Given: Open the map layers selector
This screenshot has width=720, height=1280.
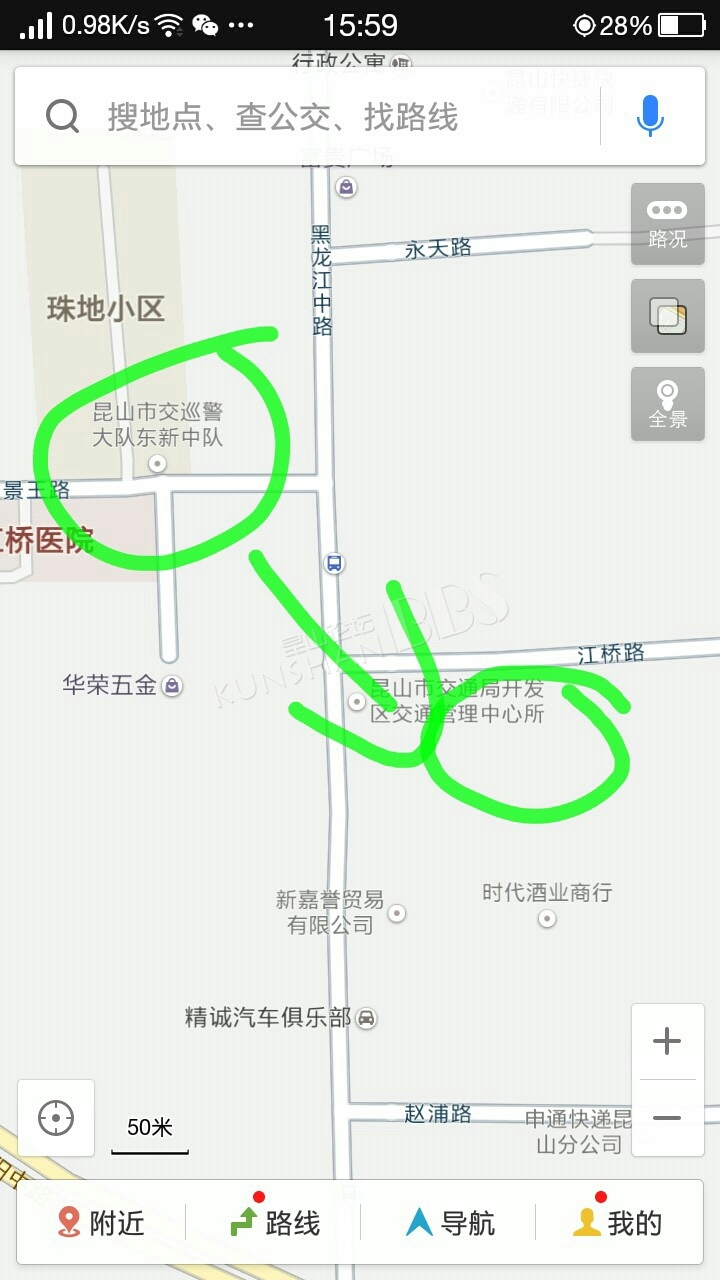Looking at the screenshot, I should tap(667, 316).
